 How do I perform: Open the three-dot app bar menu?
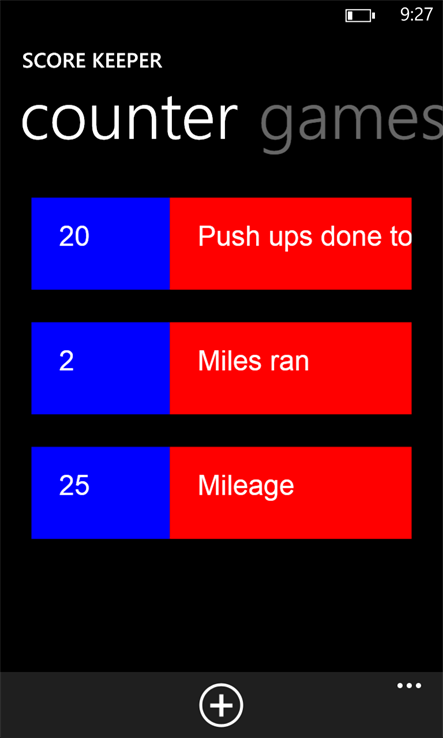[409, 686]
